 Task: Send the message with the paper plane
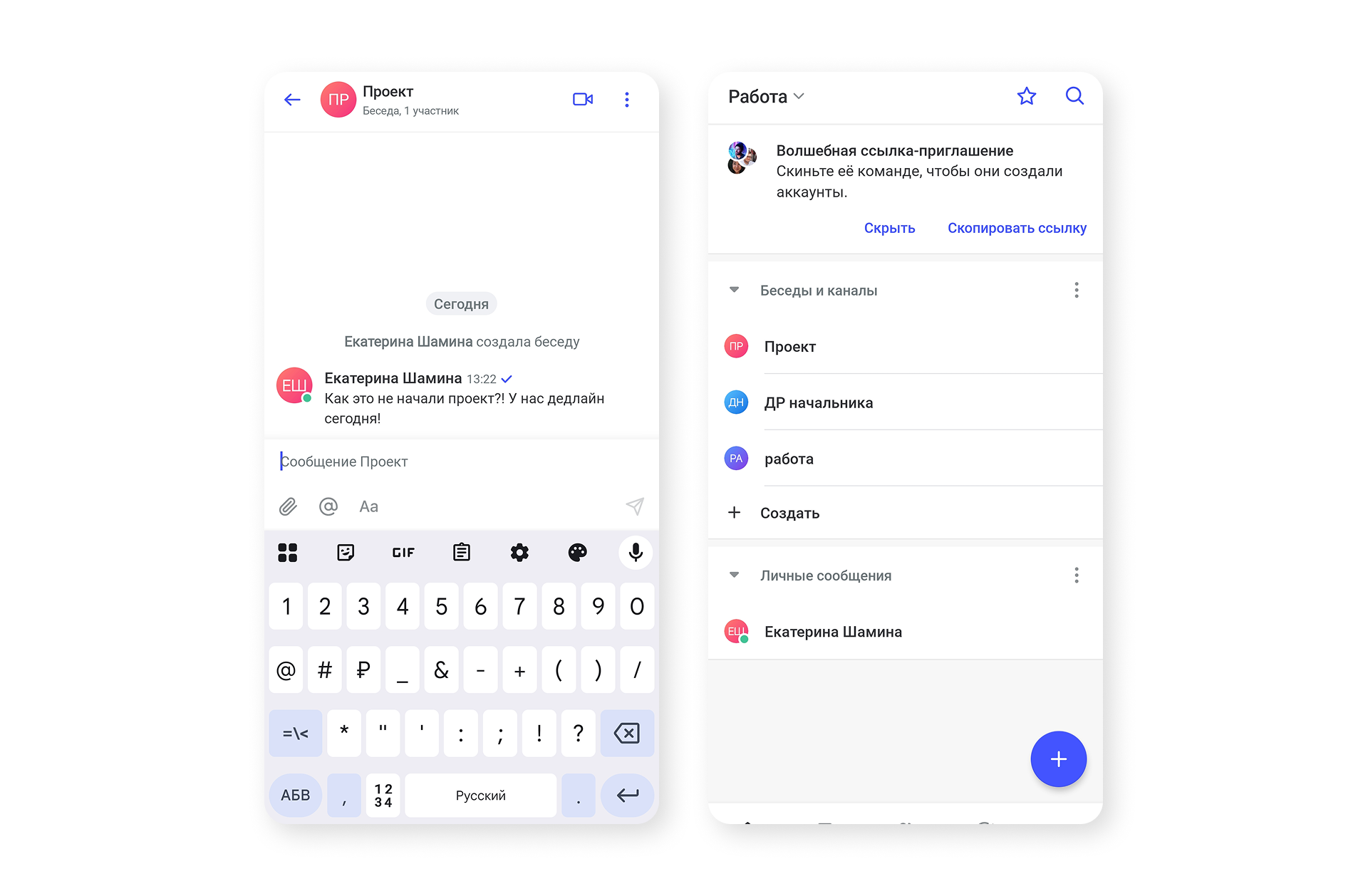(634, 506)
